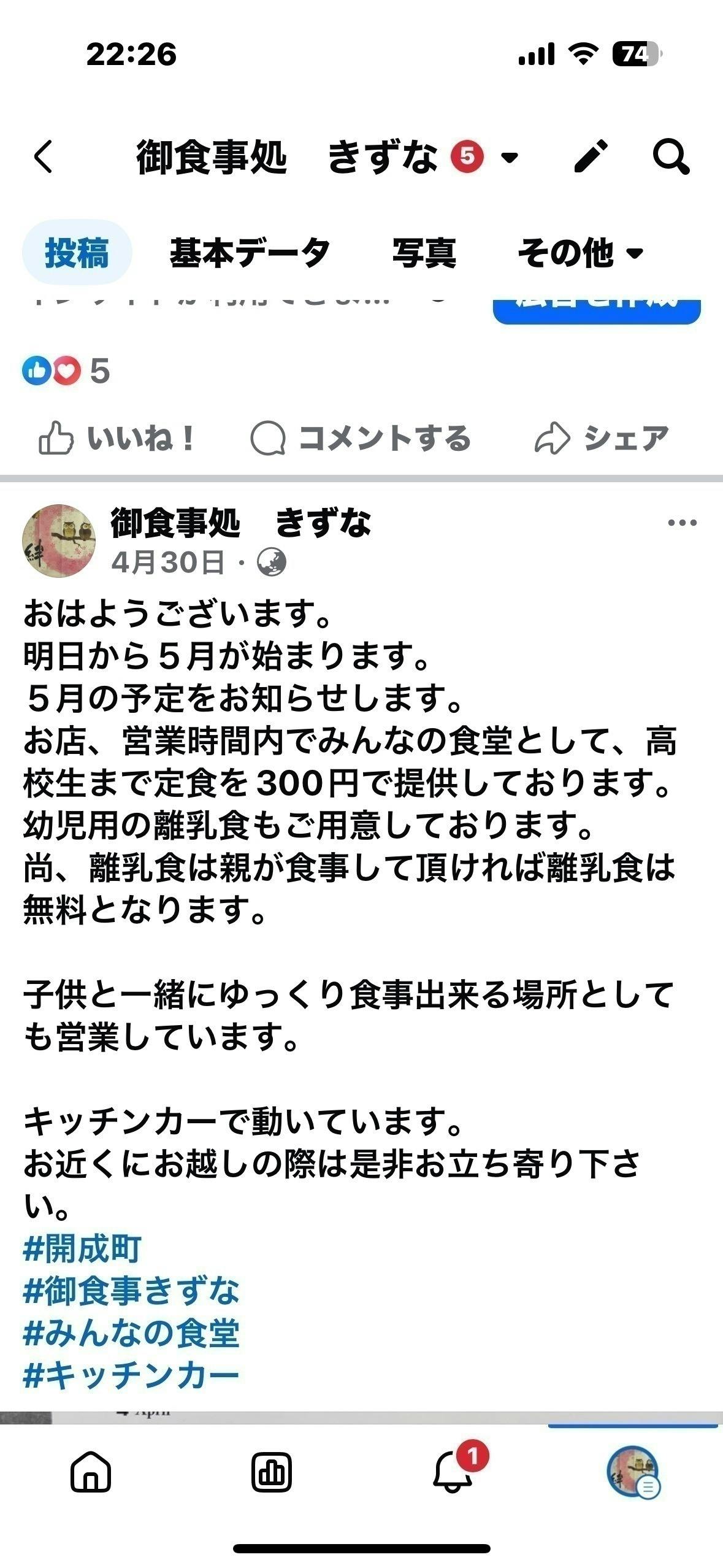Open the insights chart tab in the bottom bar
Screen dimensions: 723x1568
pyautogui.click(x=271, y=1472)
